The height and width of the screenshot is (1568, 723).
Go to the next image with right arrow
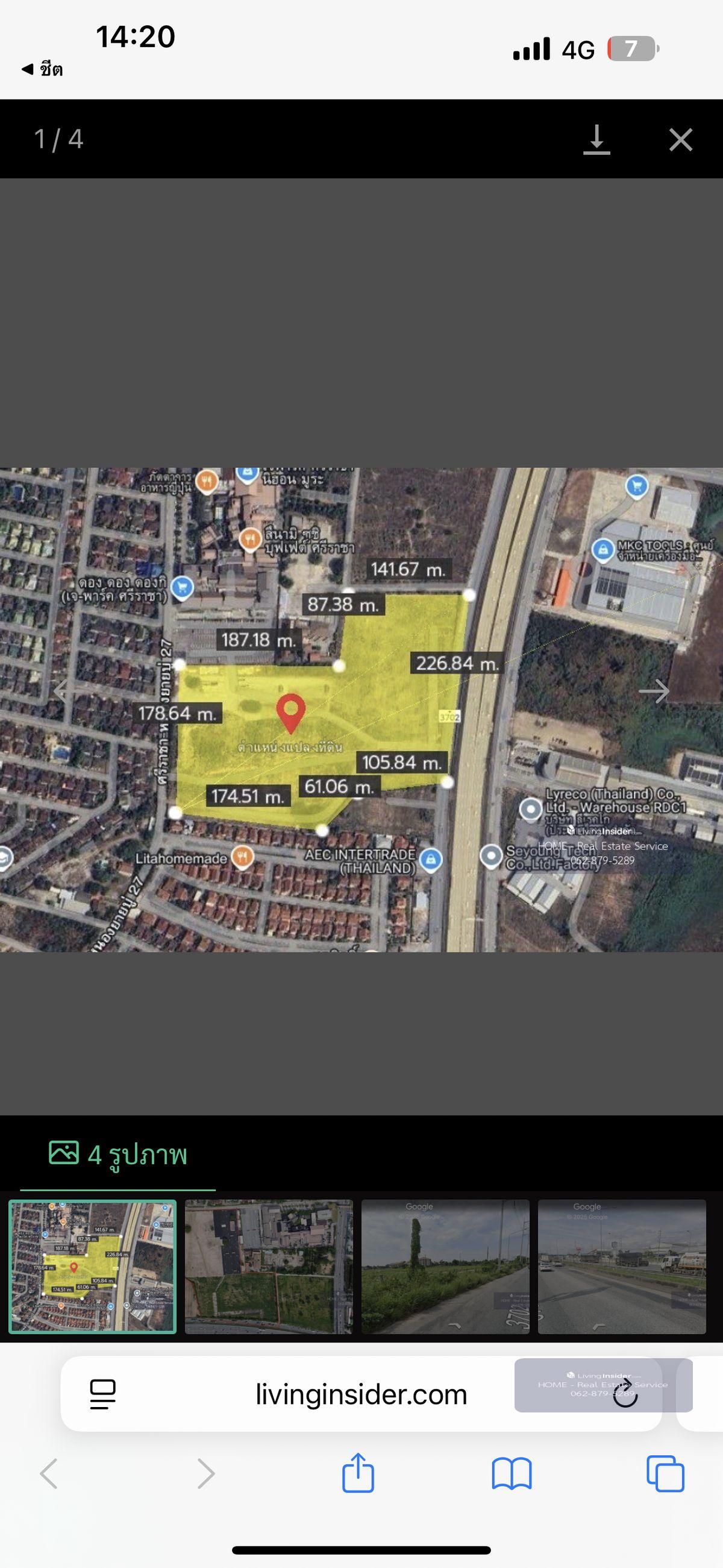tap(654, 691)
